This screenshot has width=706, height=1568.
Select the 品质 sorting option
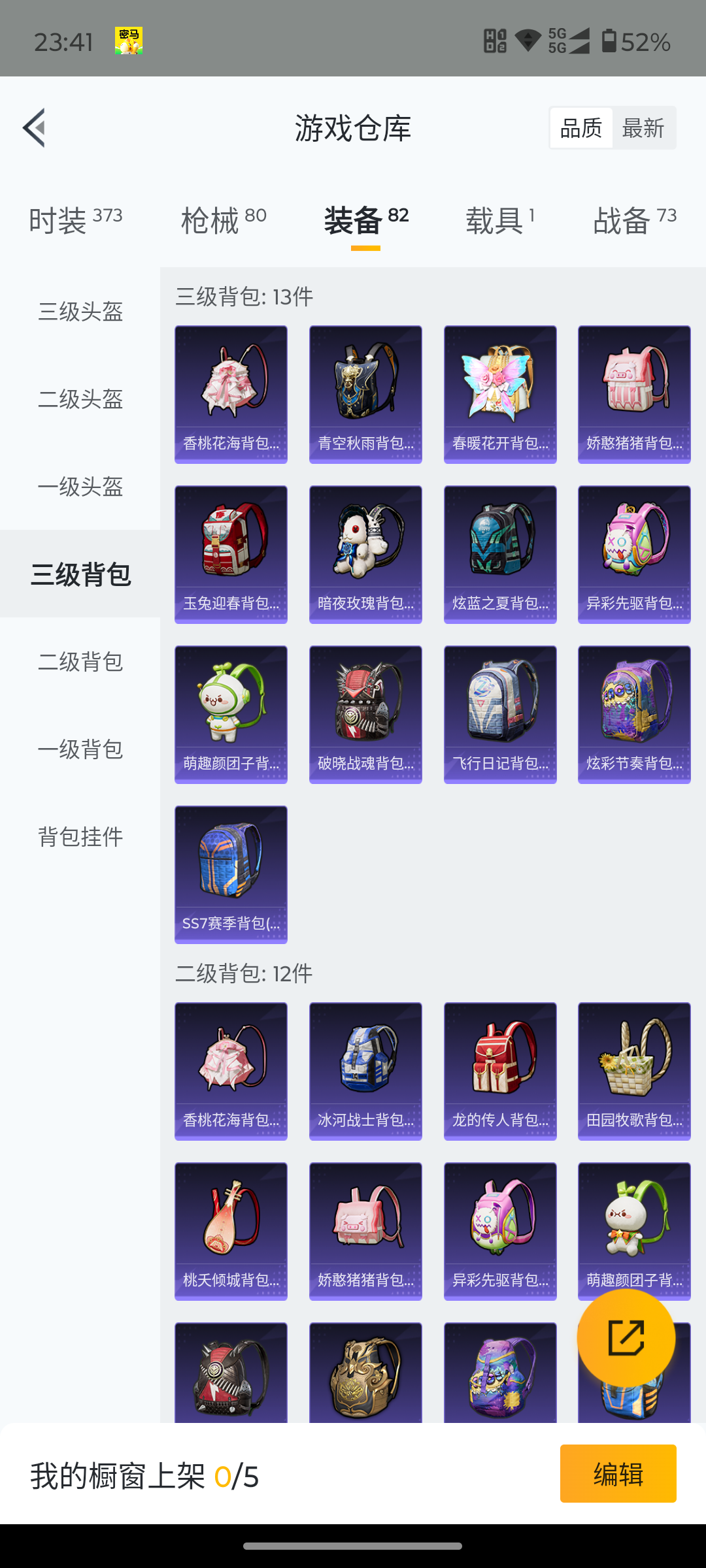[x=580, y=128]
